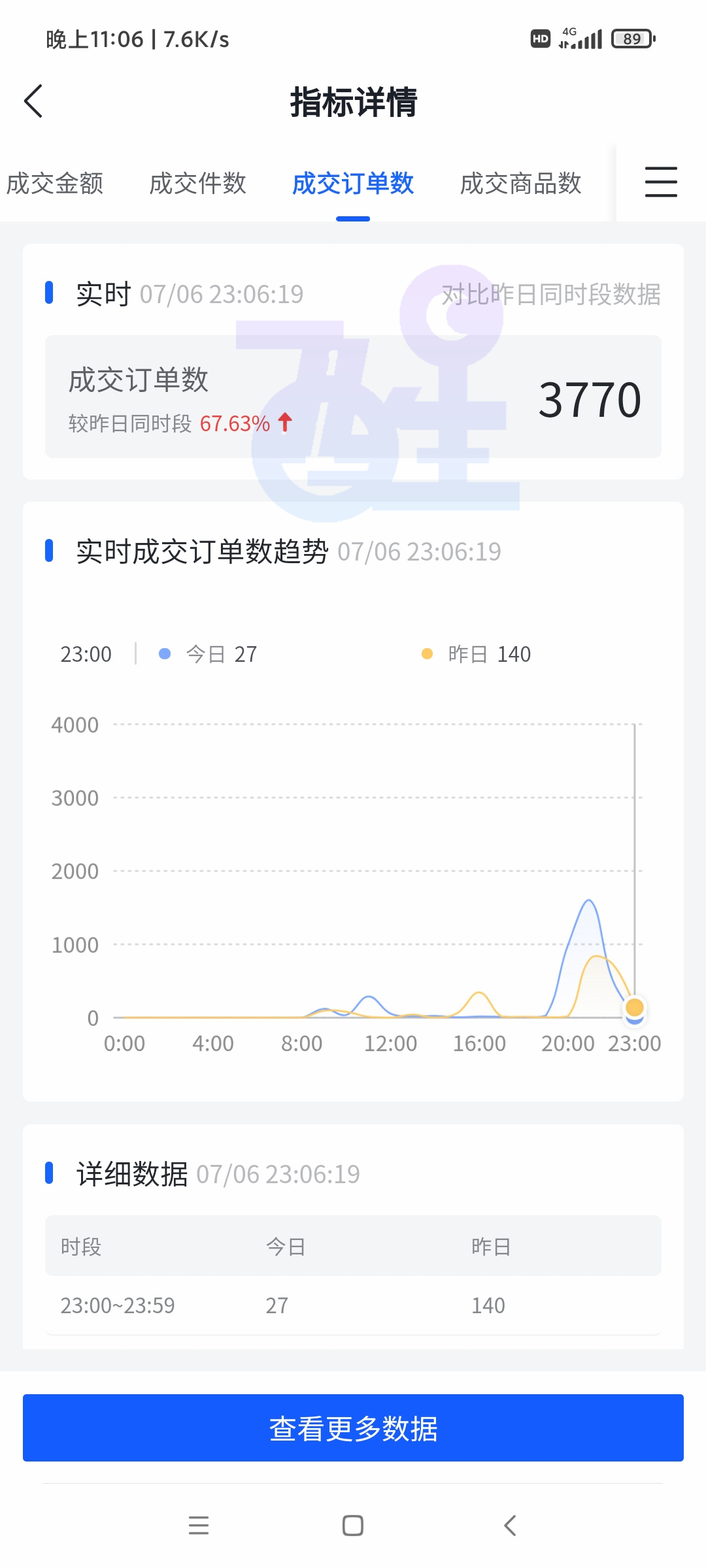The image size is (706, 1568).
Task: Open the hamburger menu beside tabs
Action: (660, 183)
